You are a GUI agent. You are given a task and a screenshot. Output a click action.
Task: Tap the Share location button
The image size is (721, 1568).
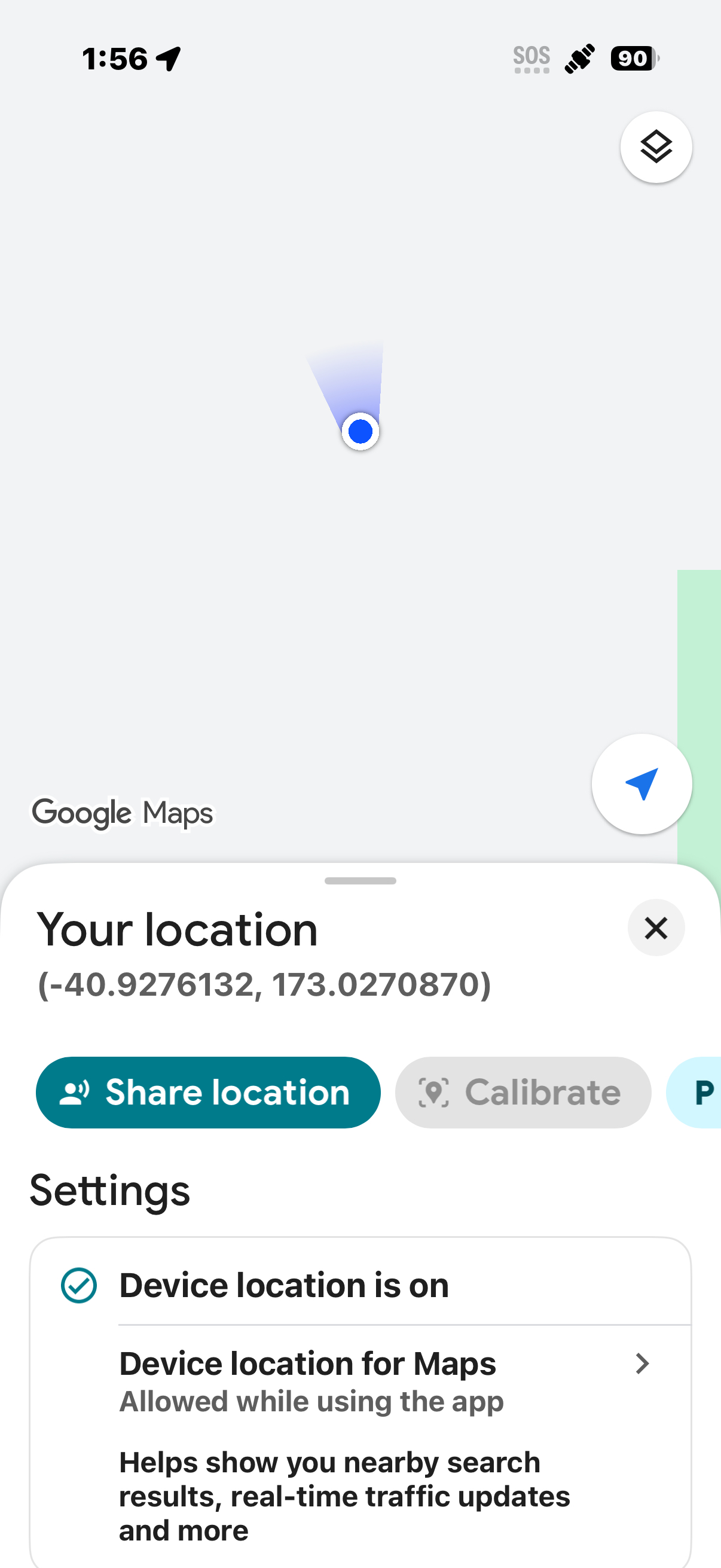[x=208, y=1092]
